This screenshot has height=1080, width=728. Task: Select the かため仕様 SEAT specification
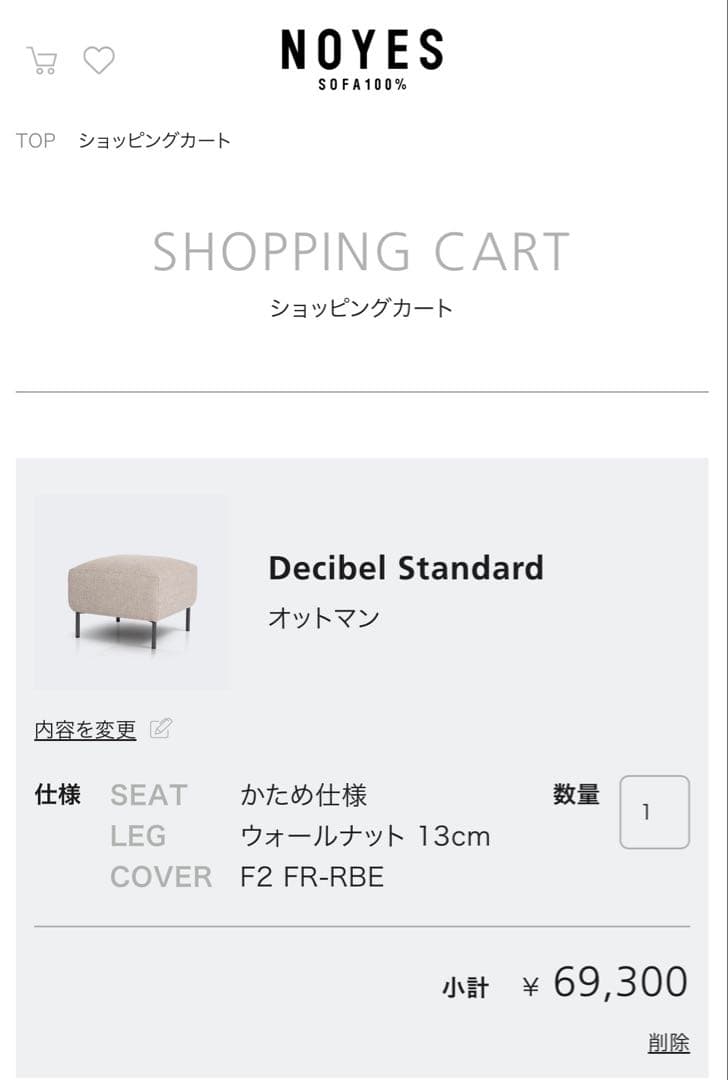[305, 795]
